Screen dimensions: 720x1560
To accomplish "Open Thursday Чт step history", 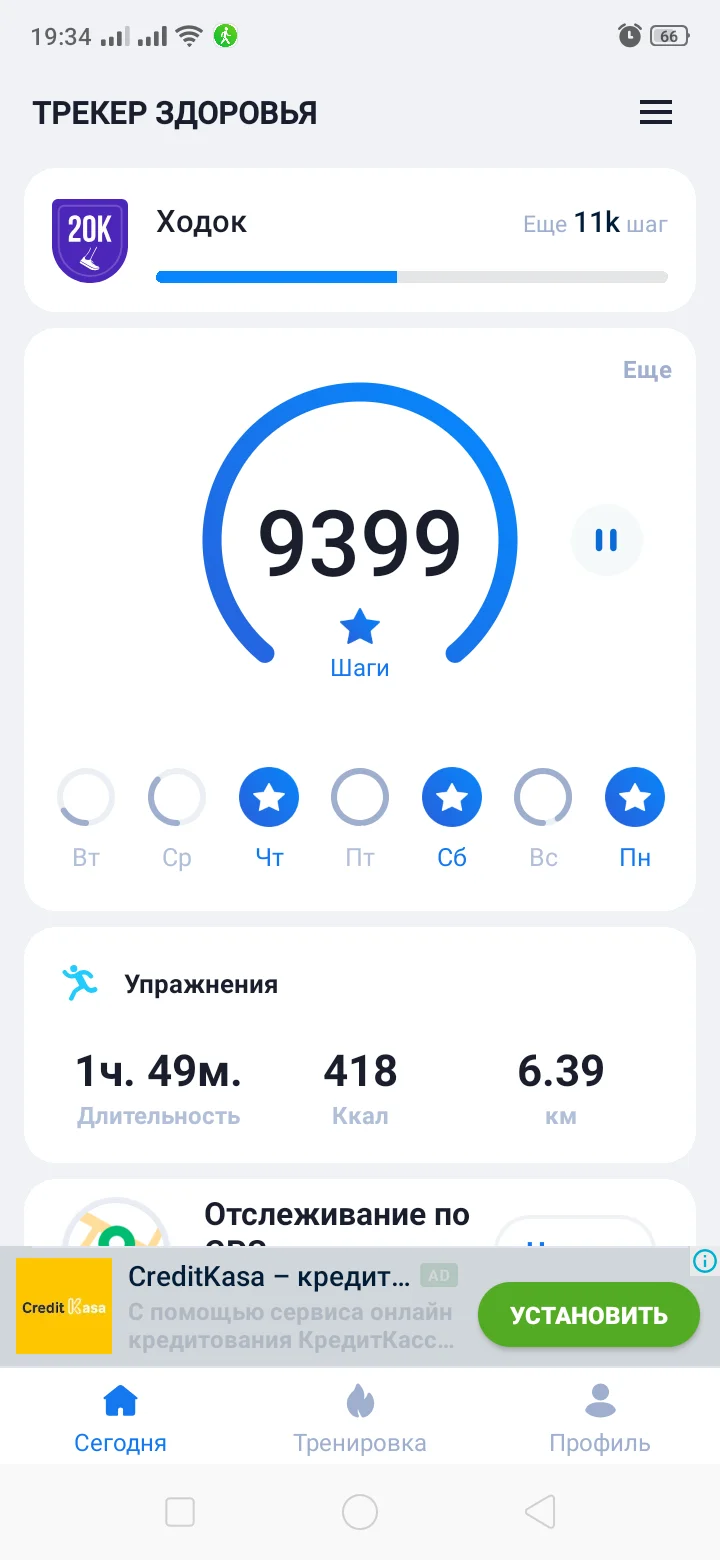I will coord(269,798).
